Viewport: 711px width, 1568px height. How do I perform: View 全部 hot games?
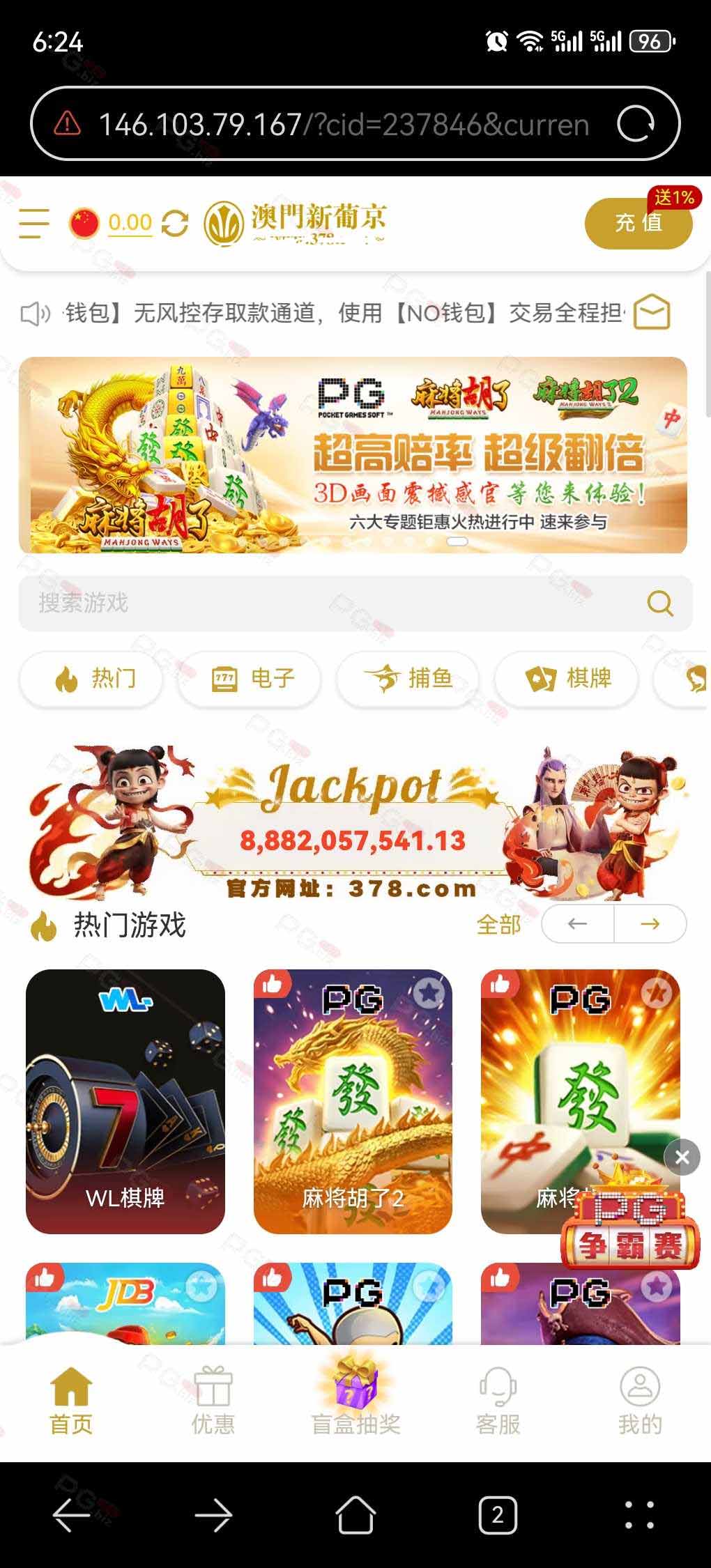point(498,925)
